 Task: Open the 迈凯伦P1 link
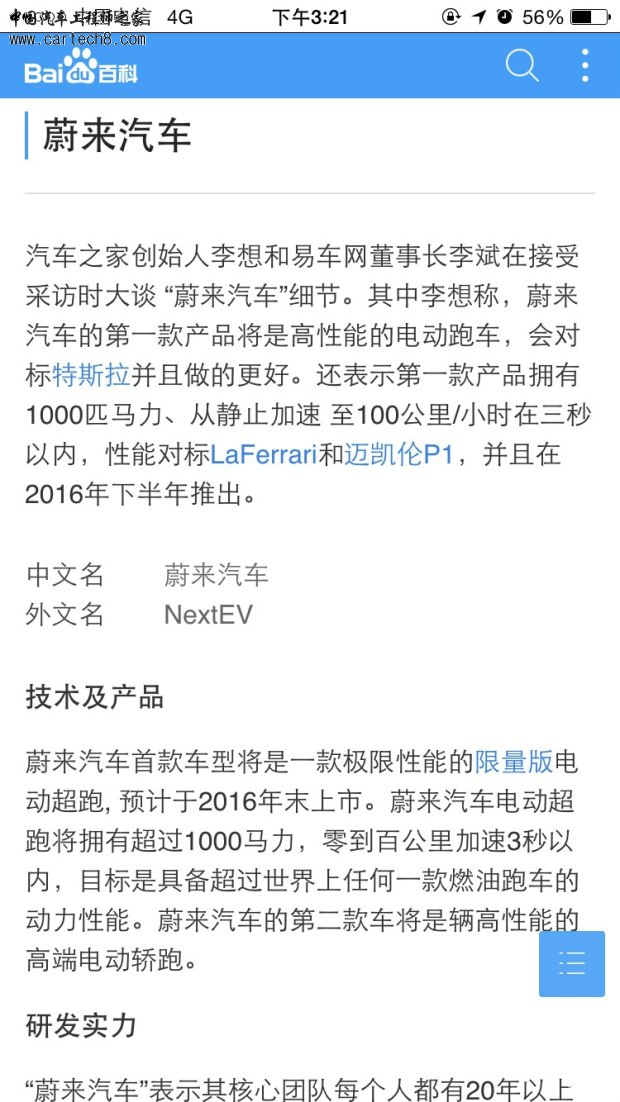399,455
